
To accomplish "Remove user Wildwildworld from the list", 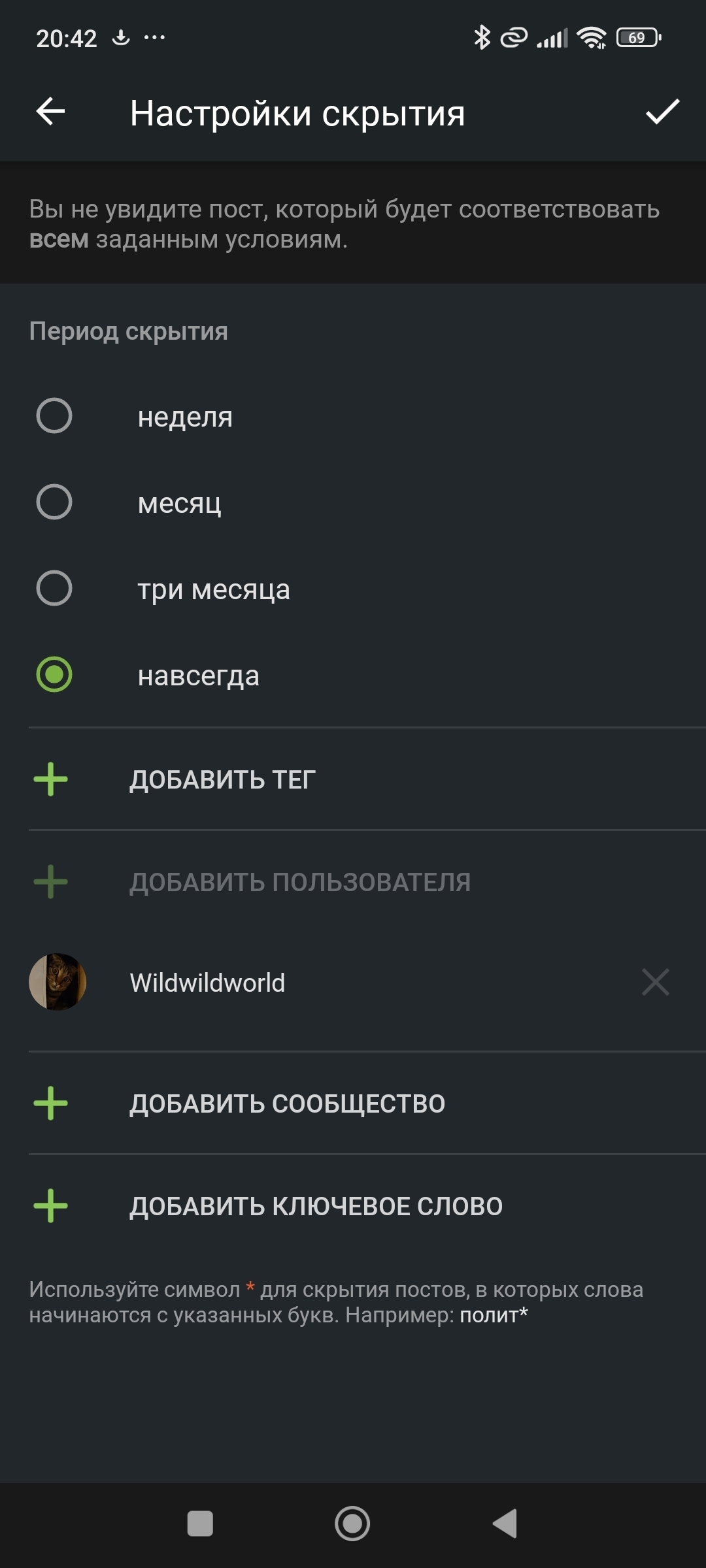I will point(655,982).
